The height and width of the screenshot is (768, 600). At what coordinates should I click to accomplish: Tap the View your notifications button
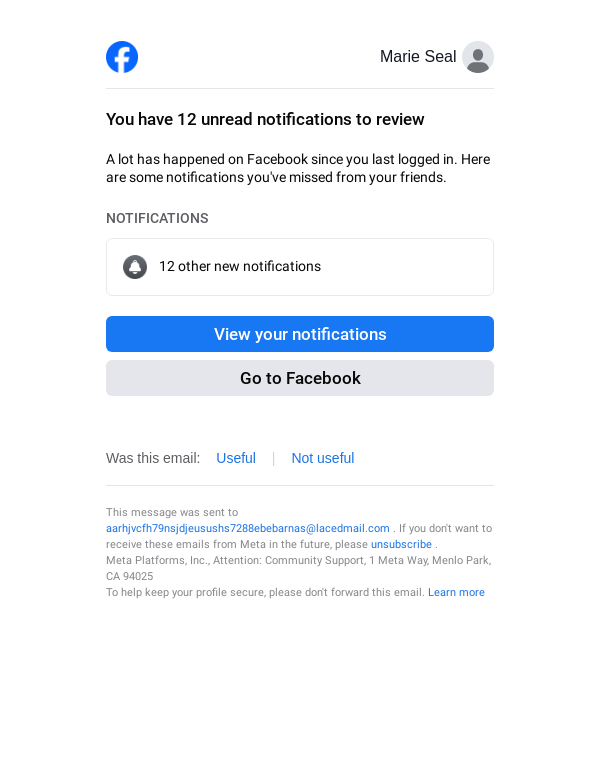click(x=300, y=334)
